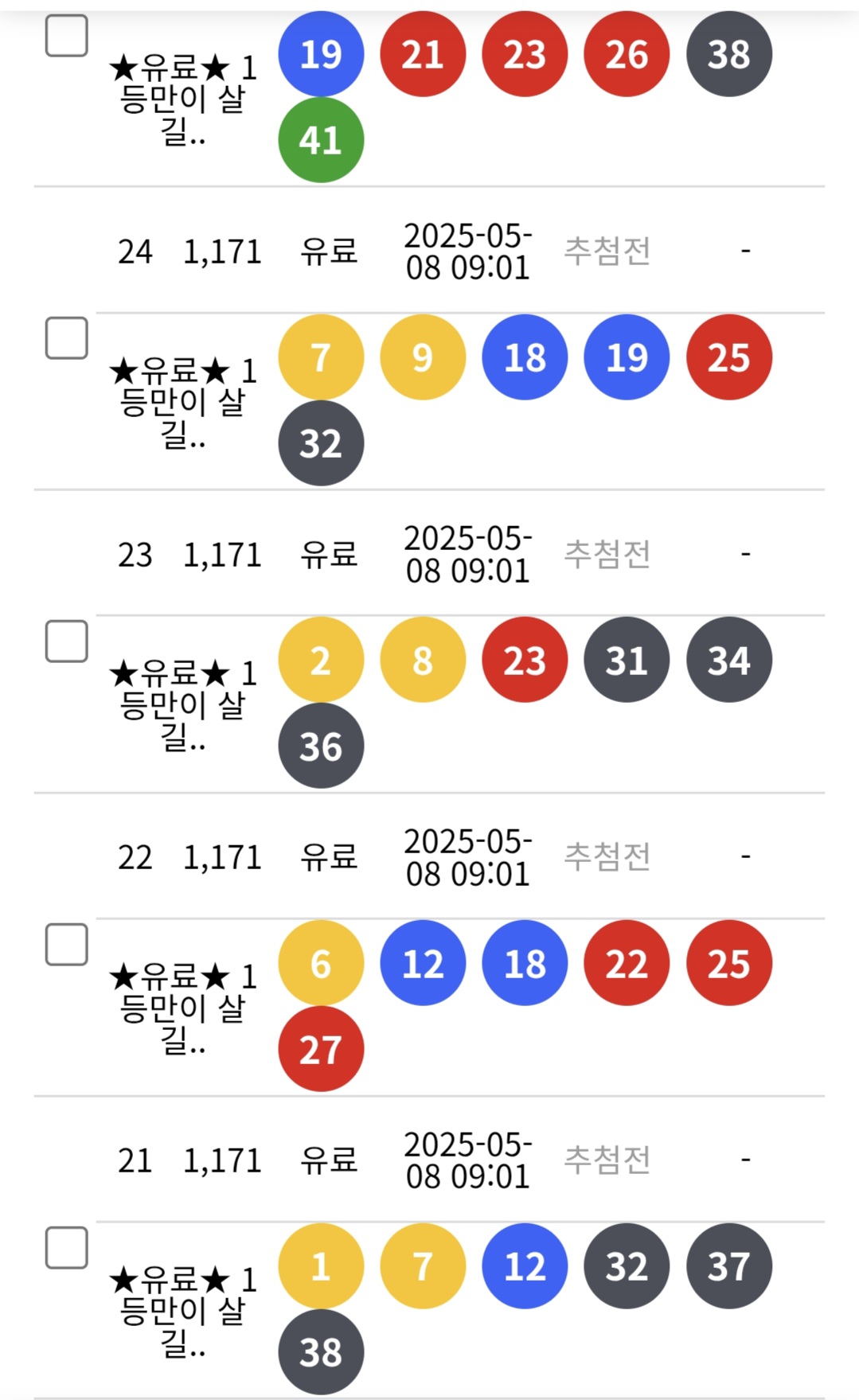Mark entry 22 checkbox with numbers 6 12 18
This screenshot has height=1400, width=859.
[x=67, y=945]
